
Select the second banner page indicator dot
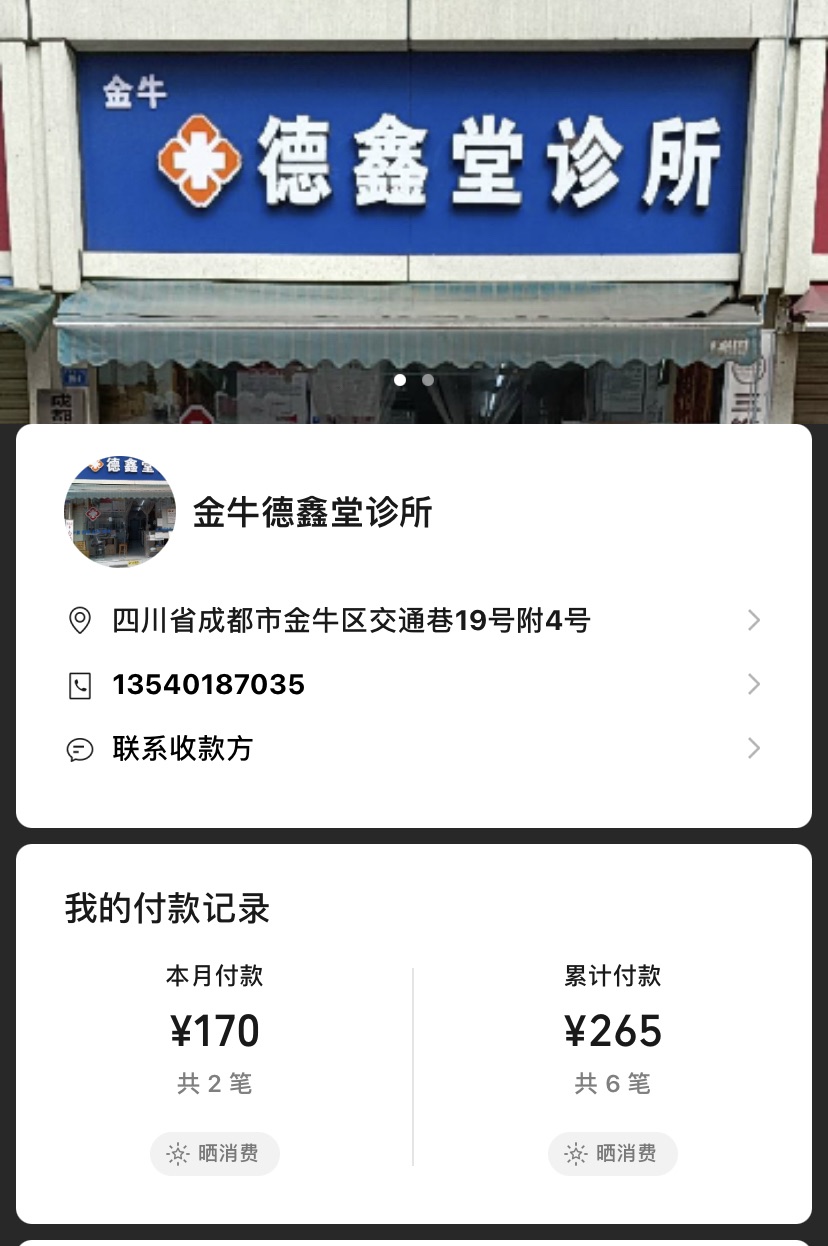(x=428, y=380)
